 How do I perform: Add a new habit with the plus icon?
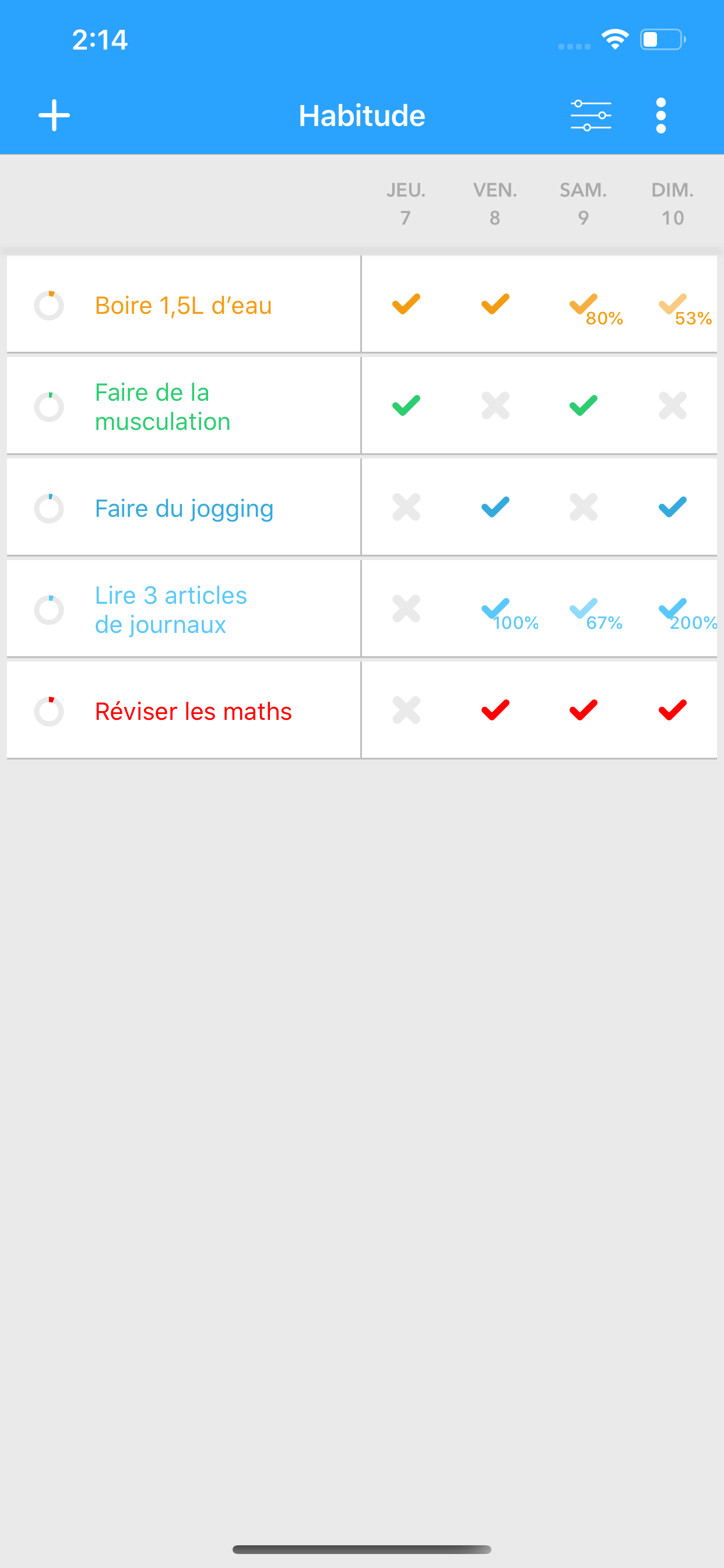coord(54,115)
